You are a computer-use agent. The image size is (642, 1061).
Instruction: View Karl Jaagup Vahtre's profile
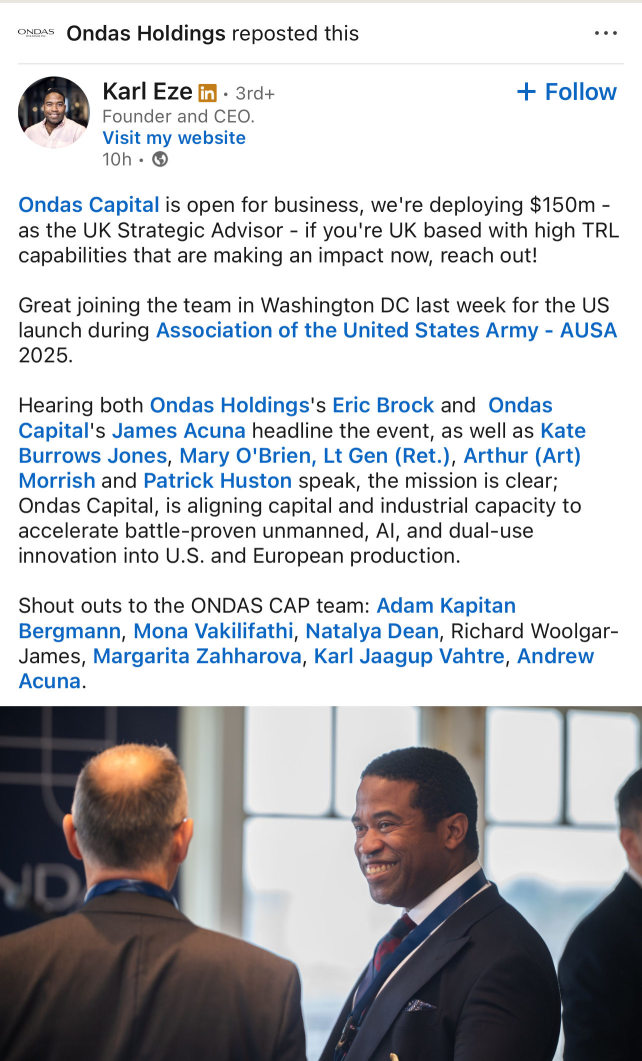412,656
